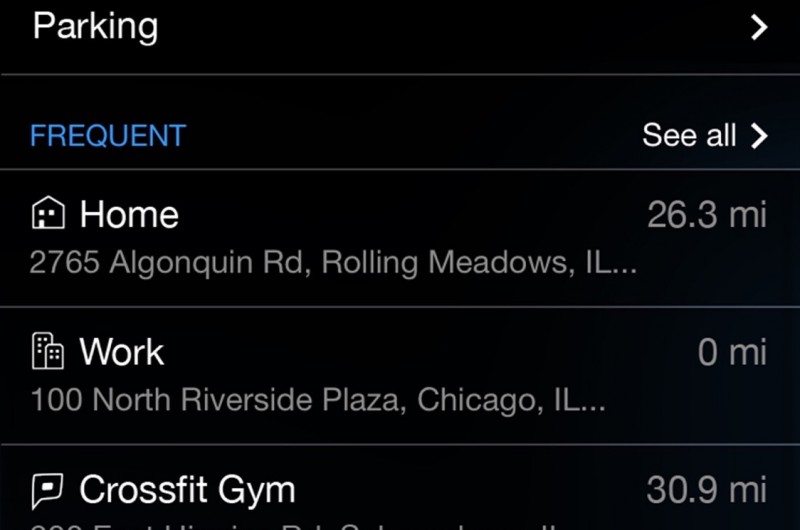
Task: Select Home on Algonquin Rd
Action: point(400,238)
